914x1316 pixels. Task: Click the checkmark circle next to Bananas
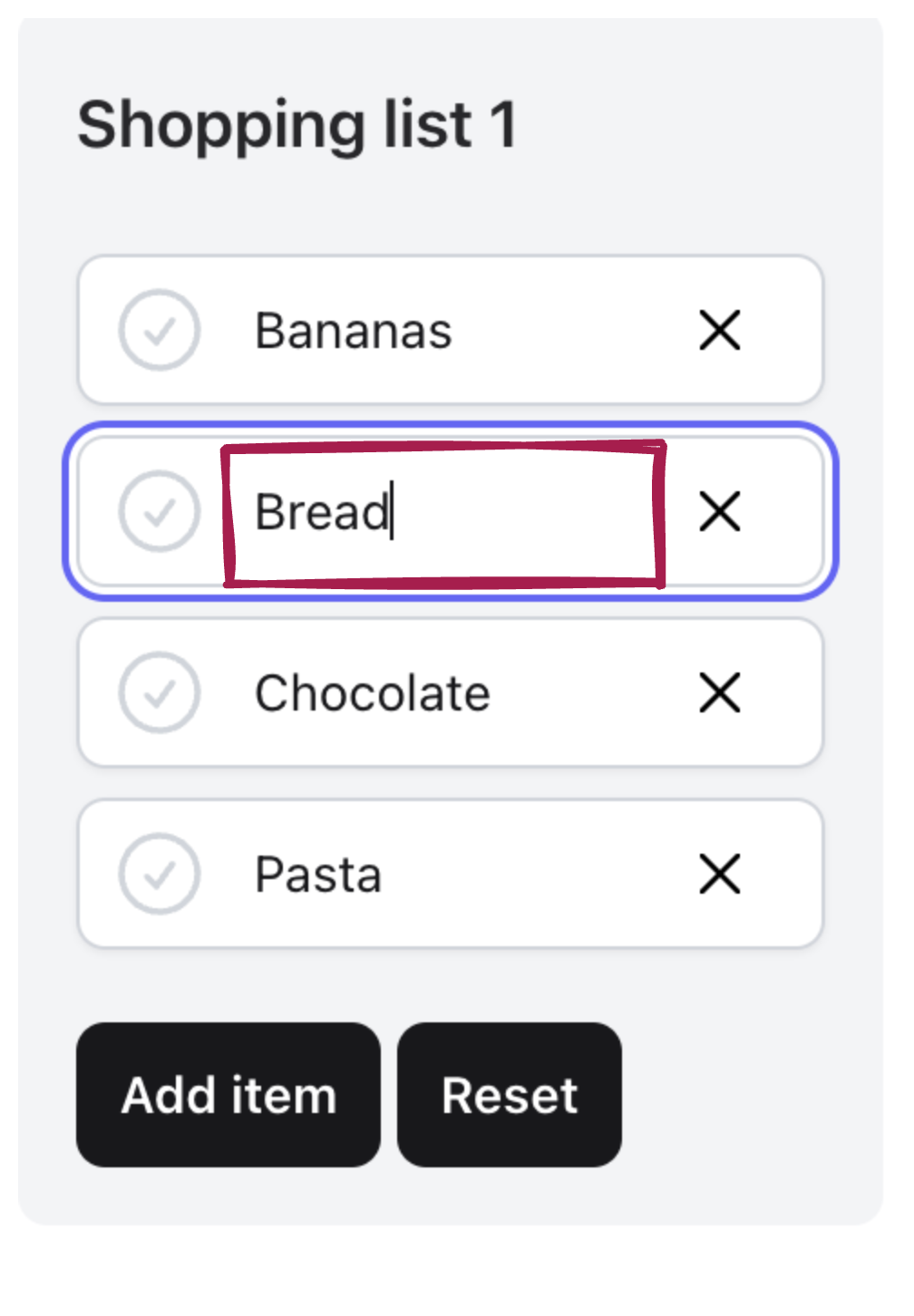159,331
